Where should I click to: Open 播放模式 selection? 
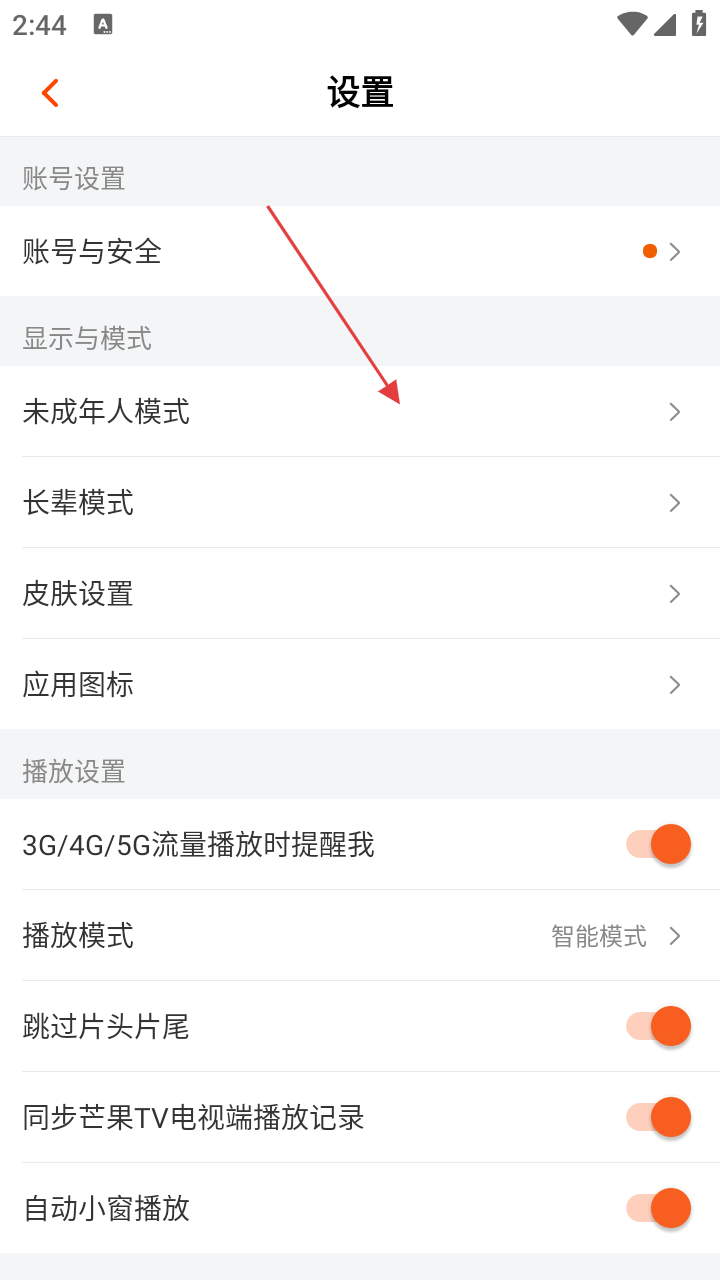(x=360, y=936)
